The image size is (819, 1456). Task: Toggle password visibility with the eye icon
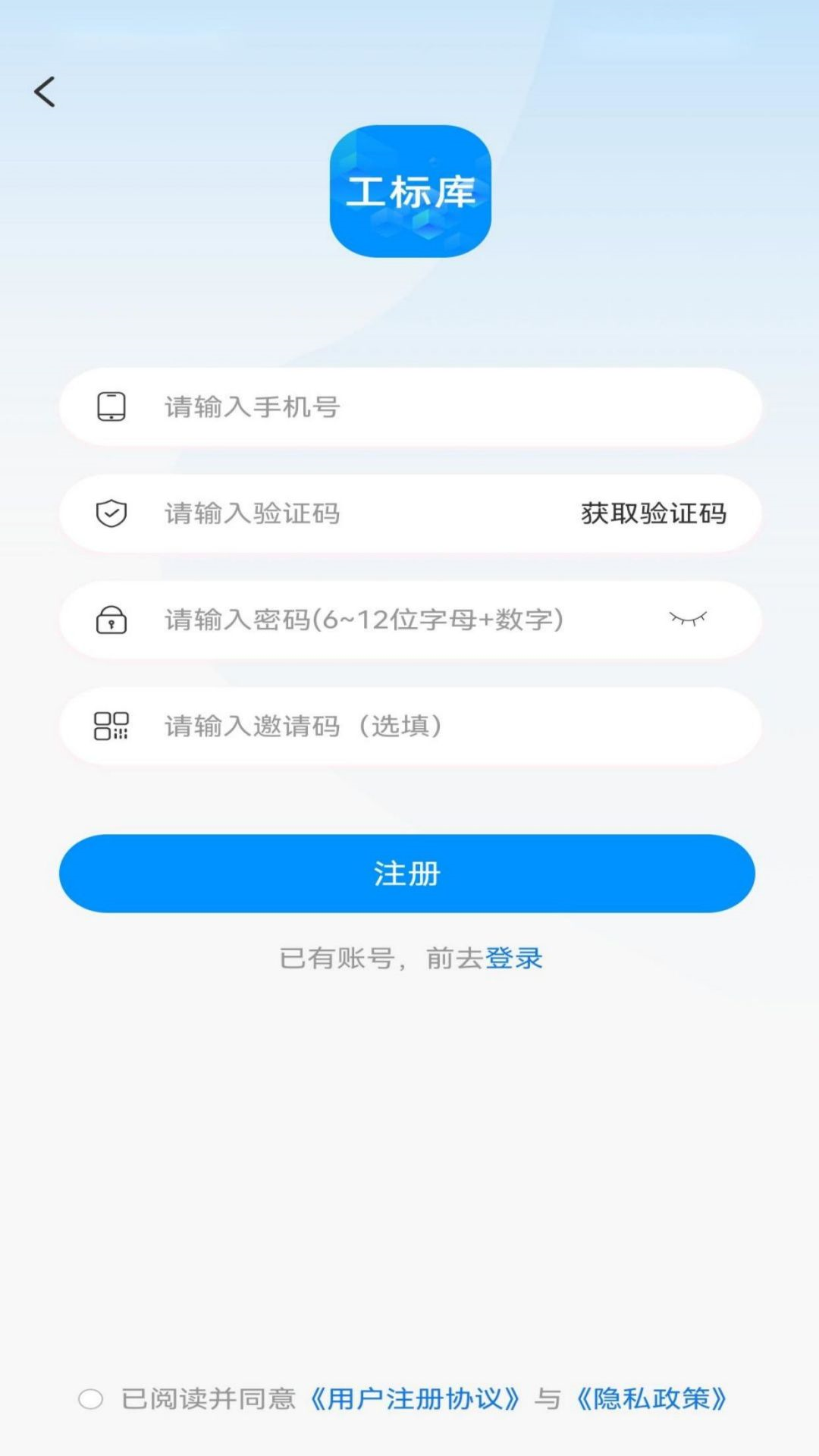tap(689, 620)
